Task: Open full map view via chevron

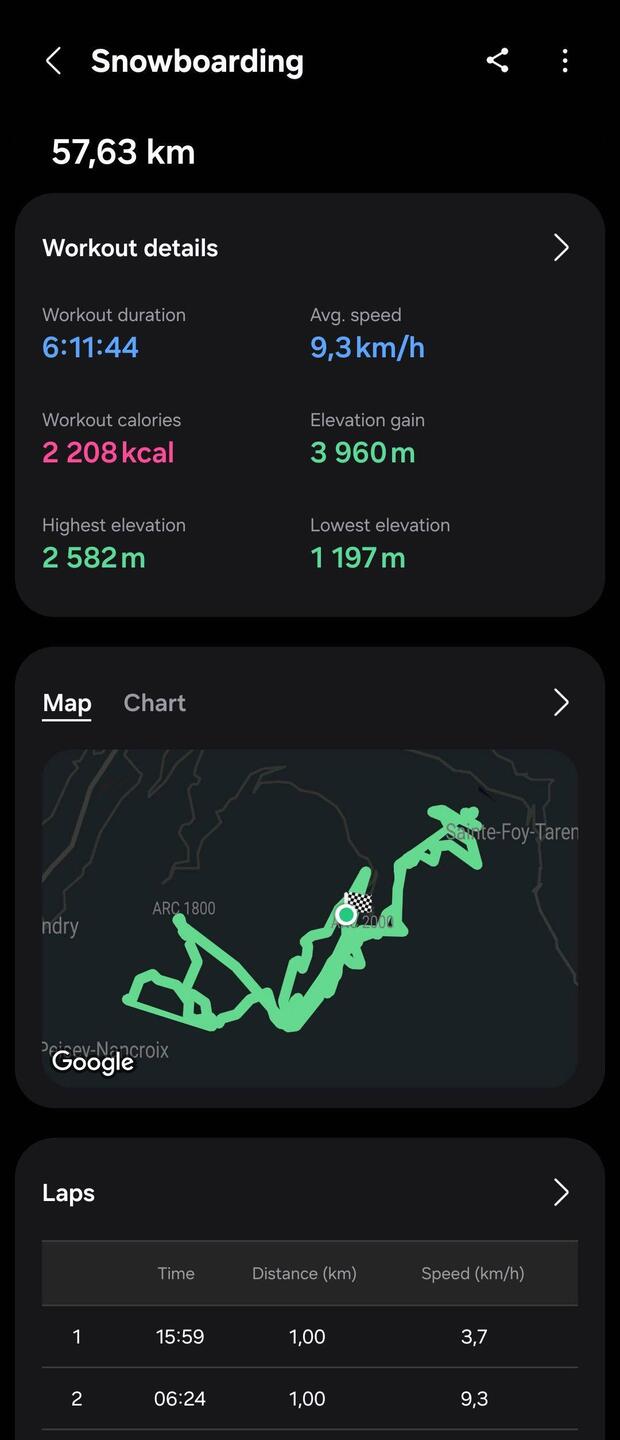Action: pyautogui.click(x=561, y=703)
